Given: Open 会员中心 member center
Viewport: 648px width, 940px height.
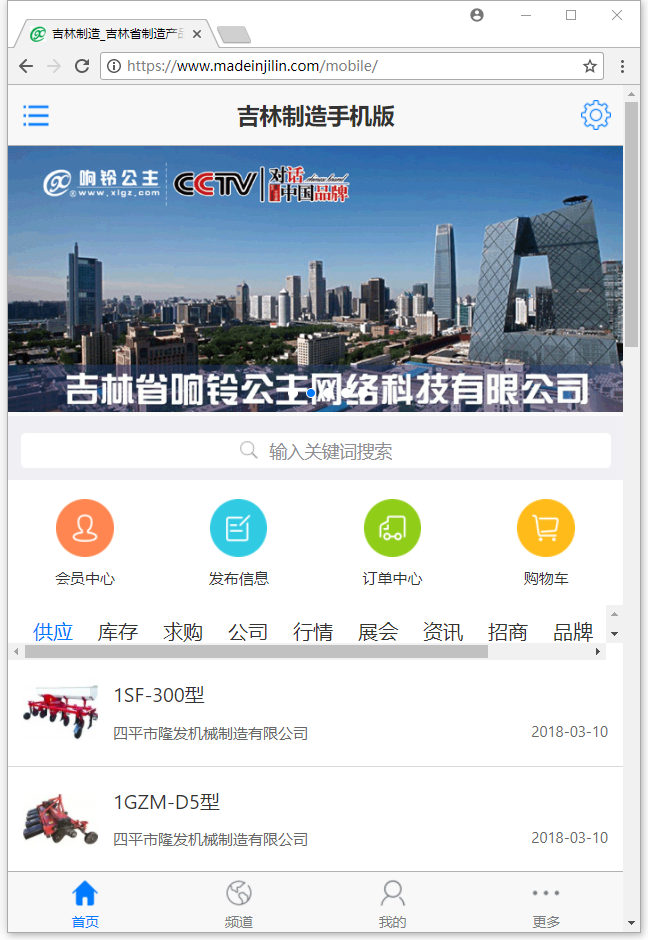Looking at the screenshot, I should [x=85, y=542].
